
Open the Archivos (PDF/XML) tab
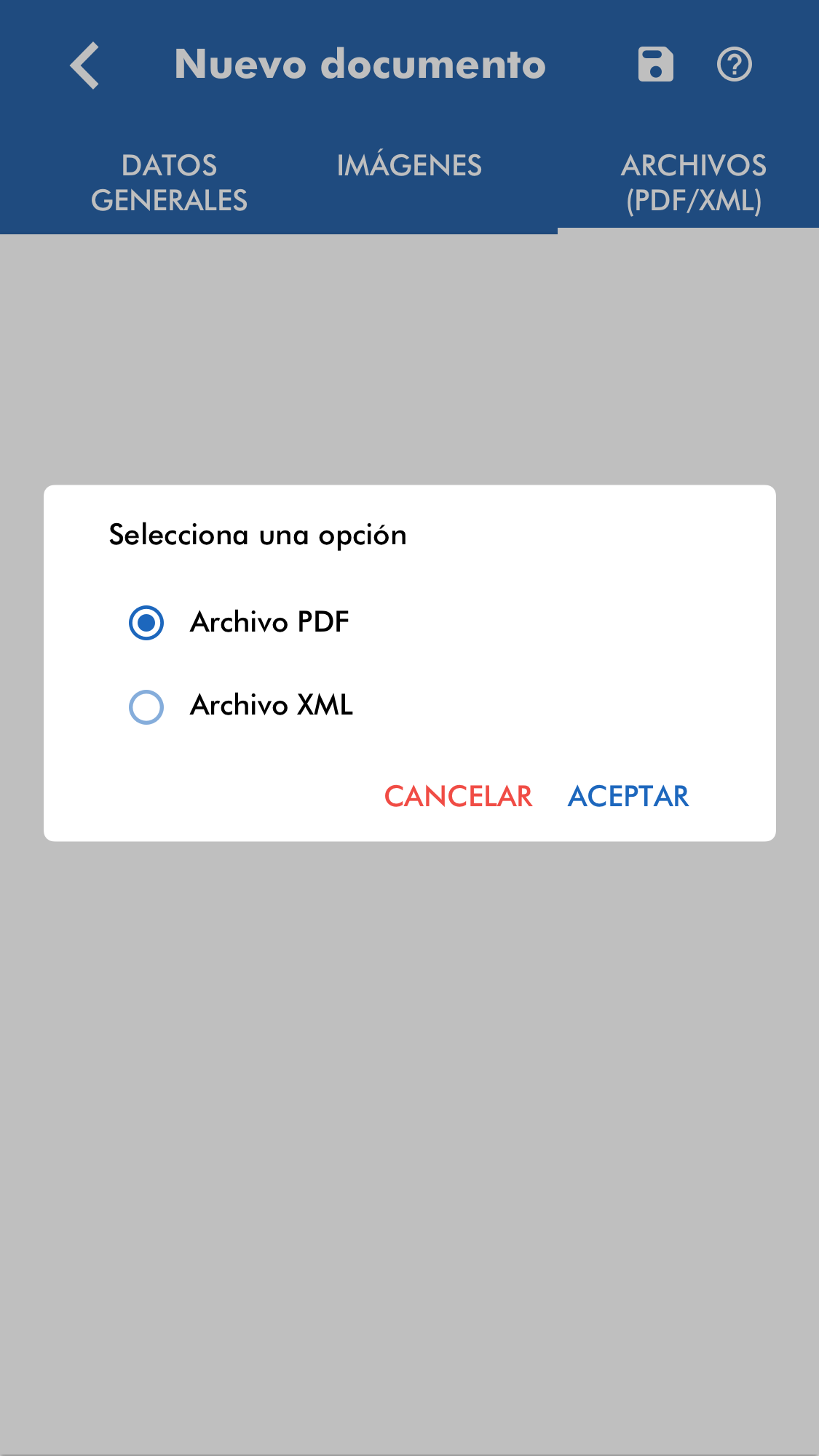693,183
